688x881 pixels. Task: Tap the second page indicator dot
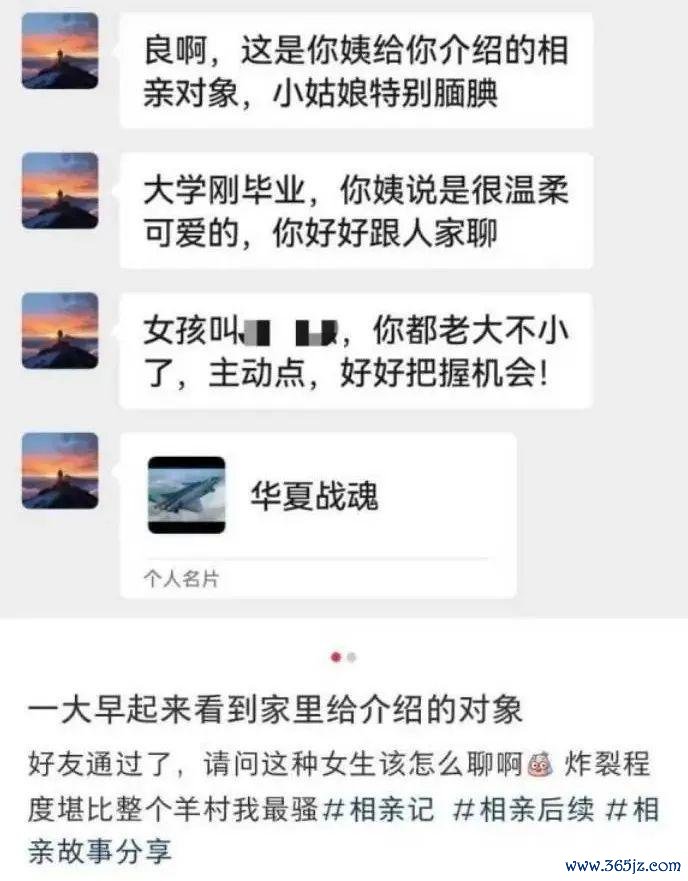point(352,657)
